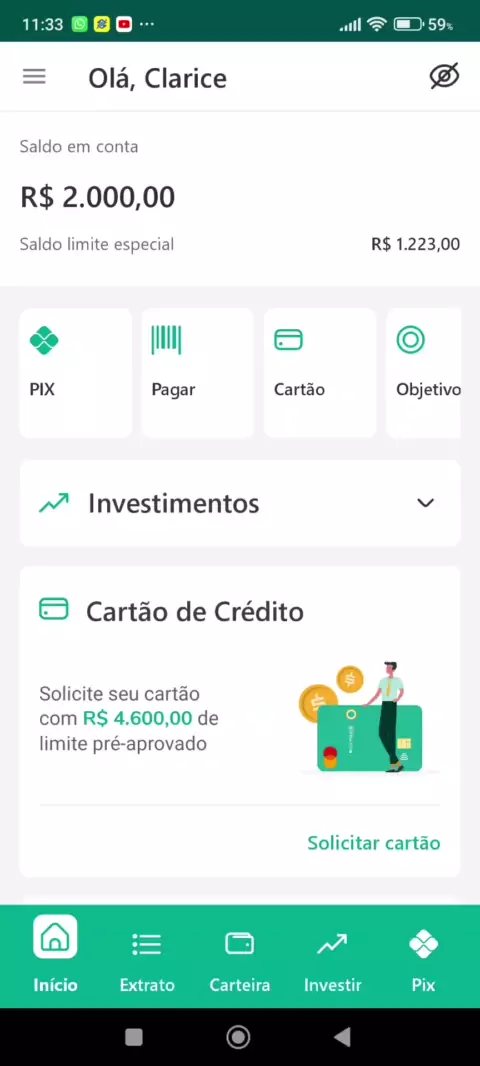Expand the Investimentos section

pyautogui.click(x=240, y=503)
